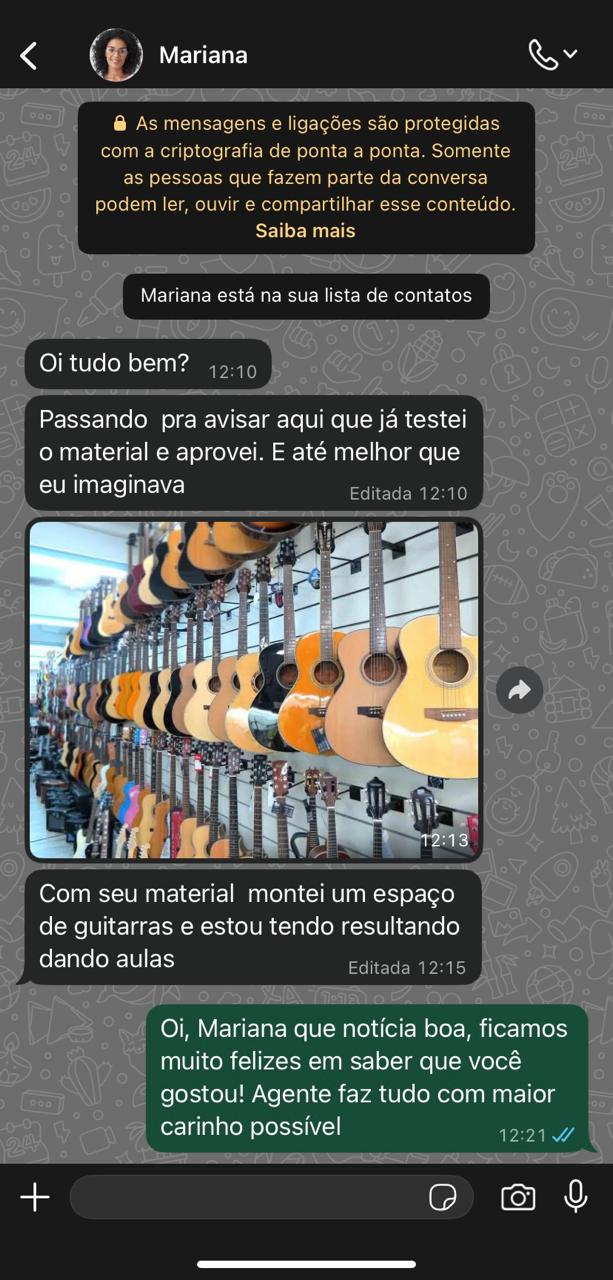Forward the guitar photo

519,690
